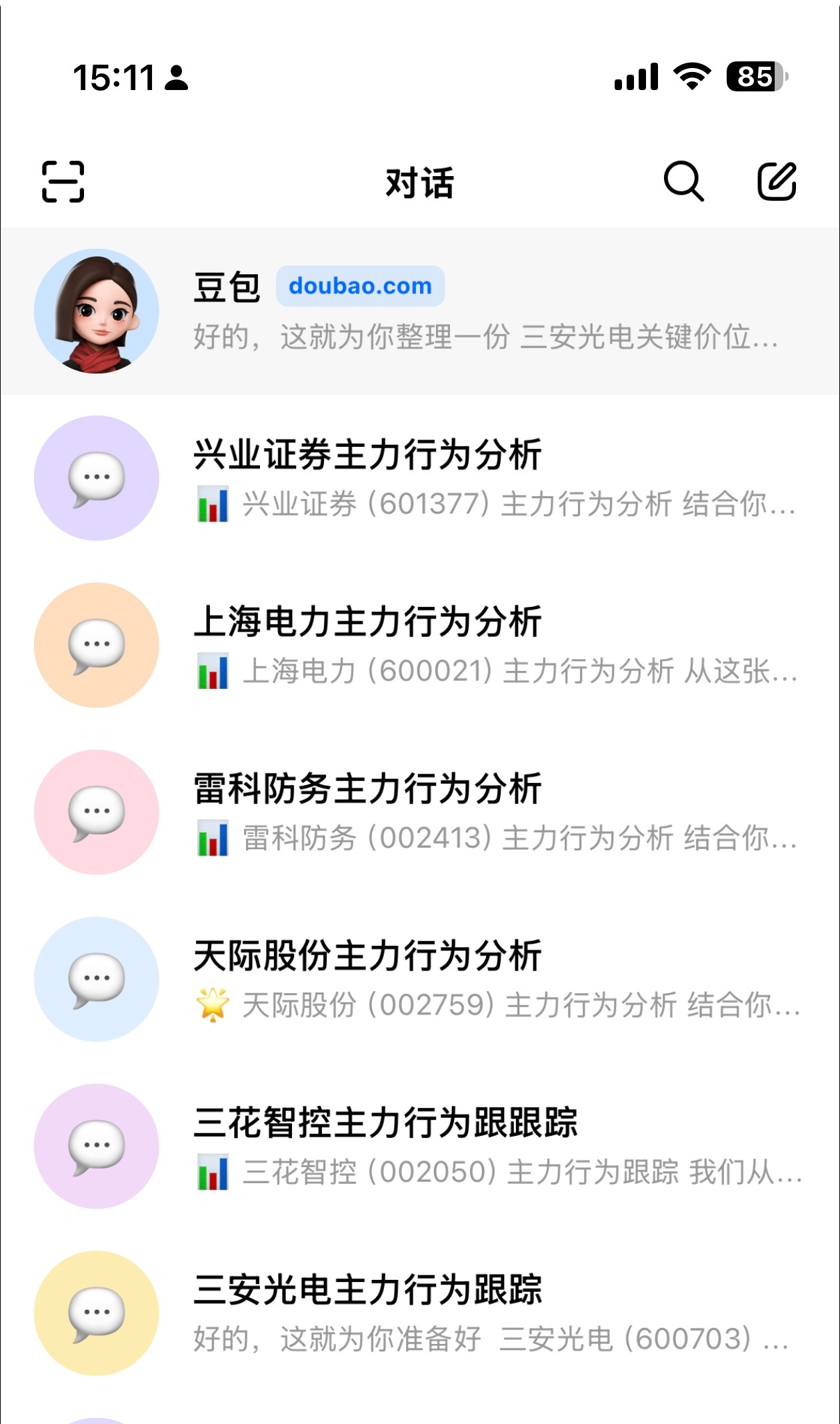Open the search function

(x=683, y=181)
